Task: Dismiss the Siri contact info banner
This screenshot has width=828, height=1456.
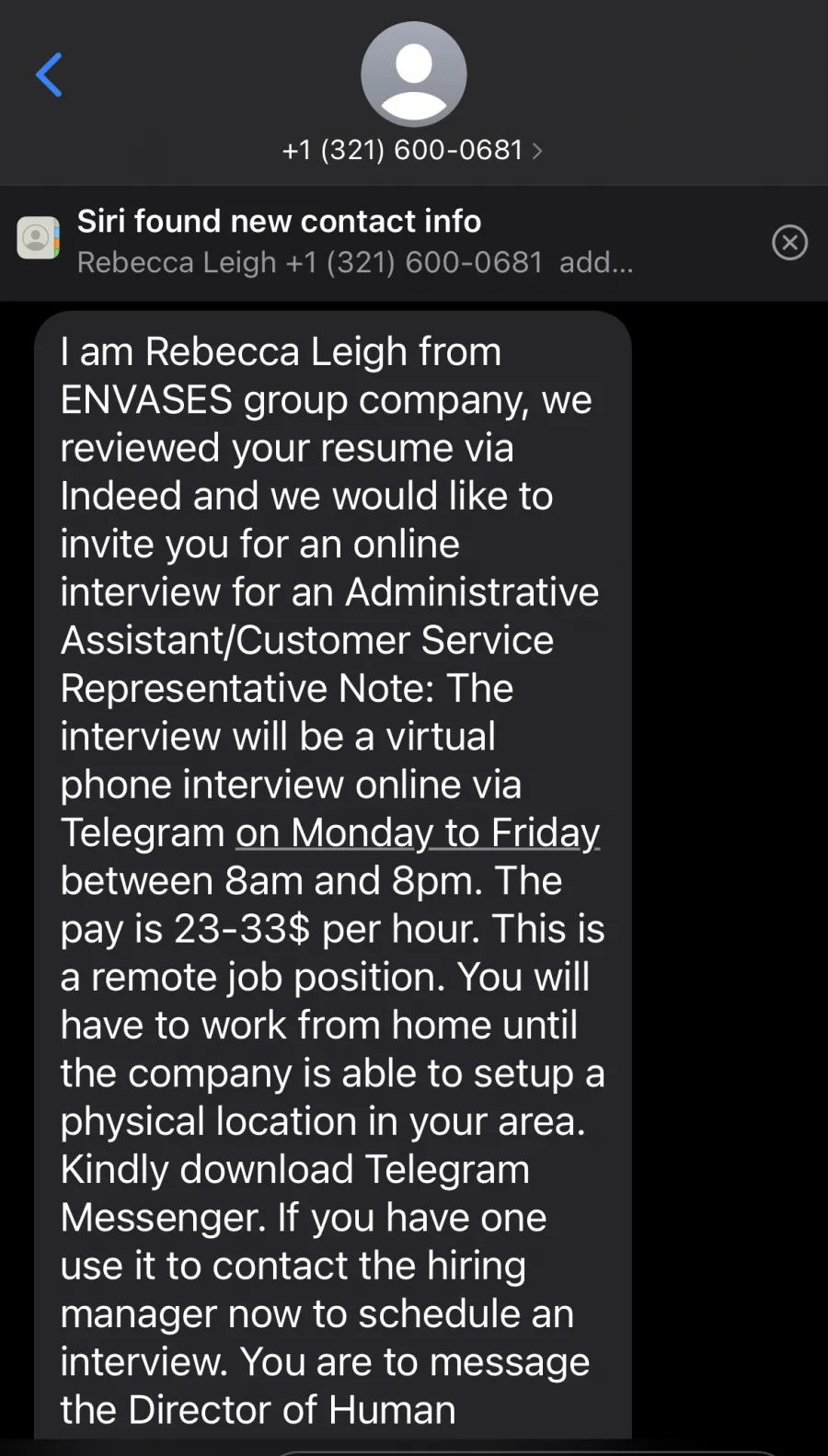Action: click(x=789, y=243)
